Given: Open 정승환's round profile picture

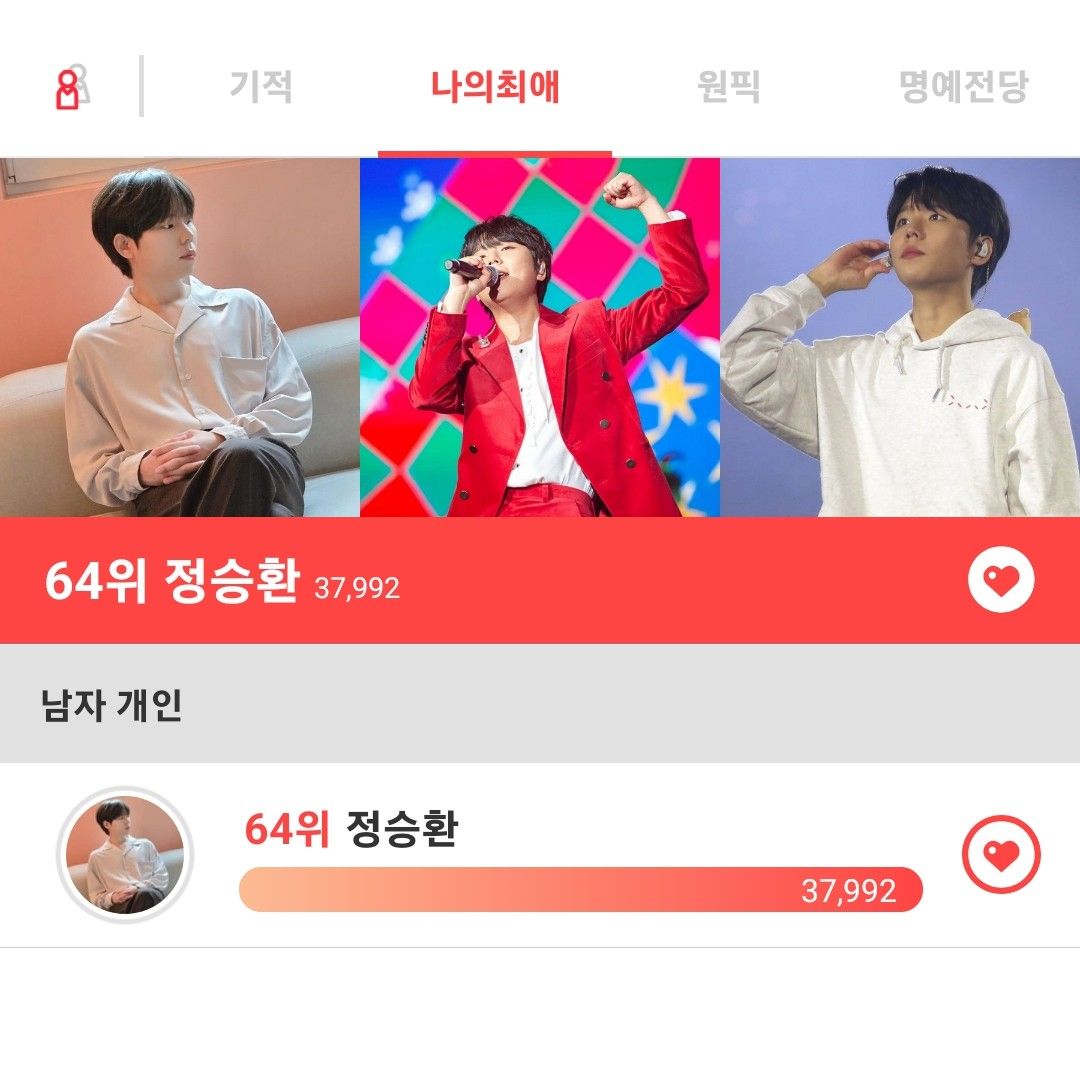Looking at the screenshot, I should point(125,855).
